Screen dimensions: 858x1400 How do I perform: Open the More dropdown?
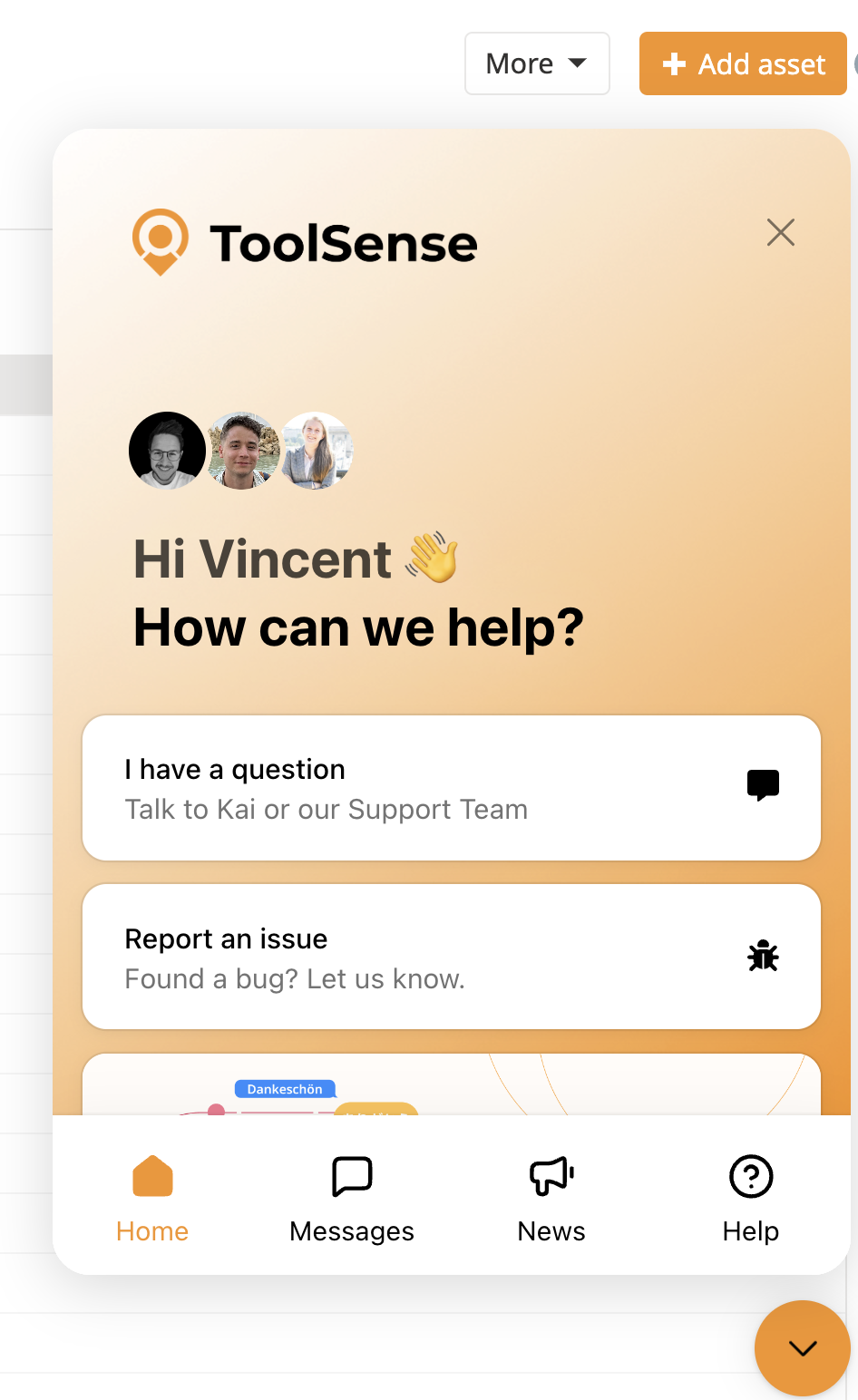[x=537, y=63]
